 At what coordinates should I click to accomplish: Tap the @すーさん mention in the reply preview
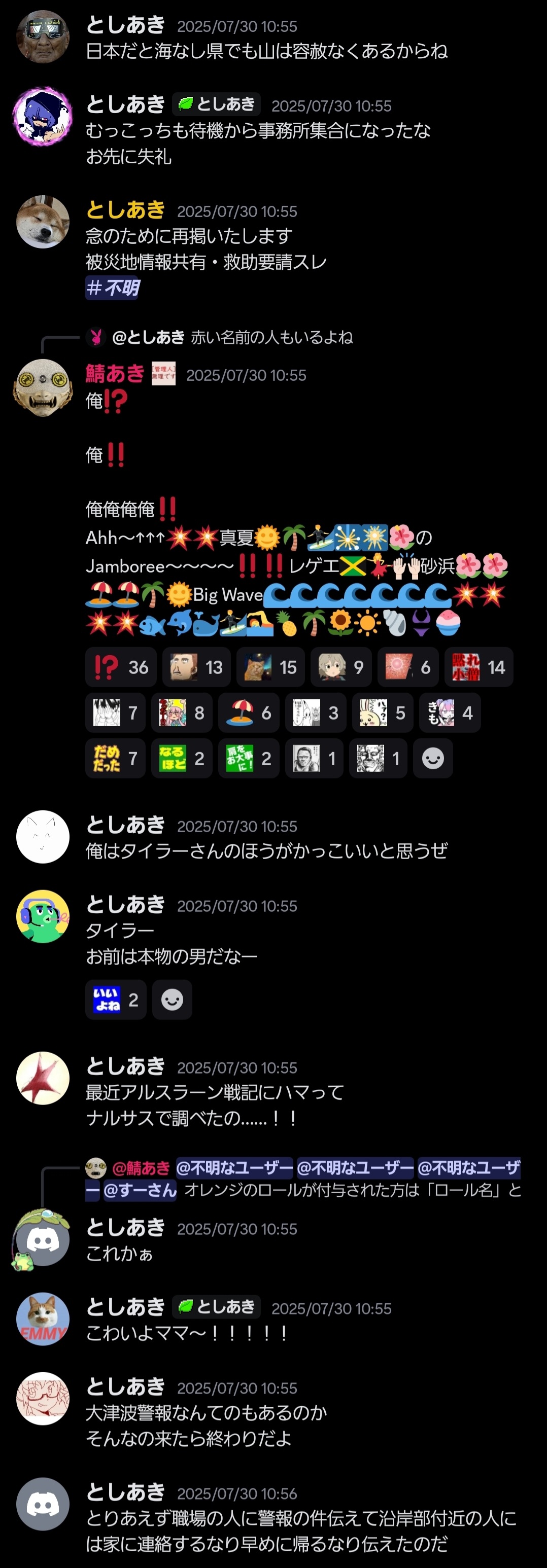coord(140,1189)
